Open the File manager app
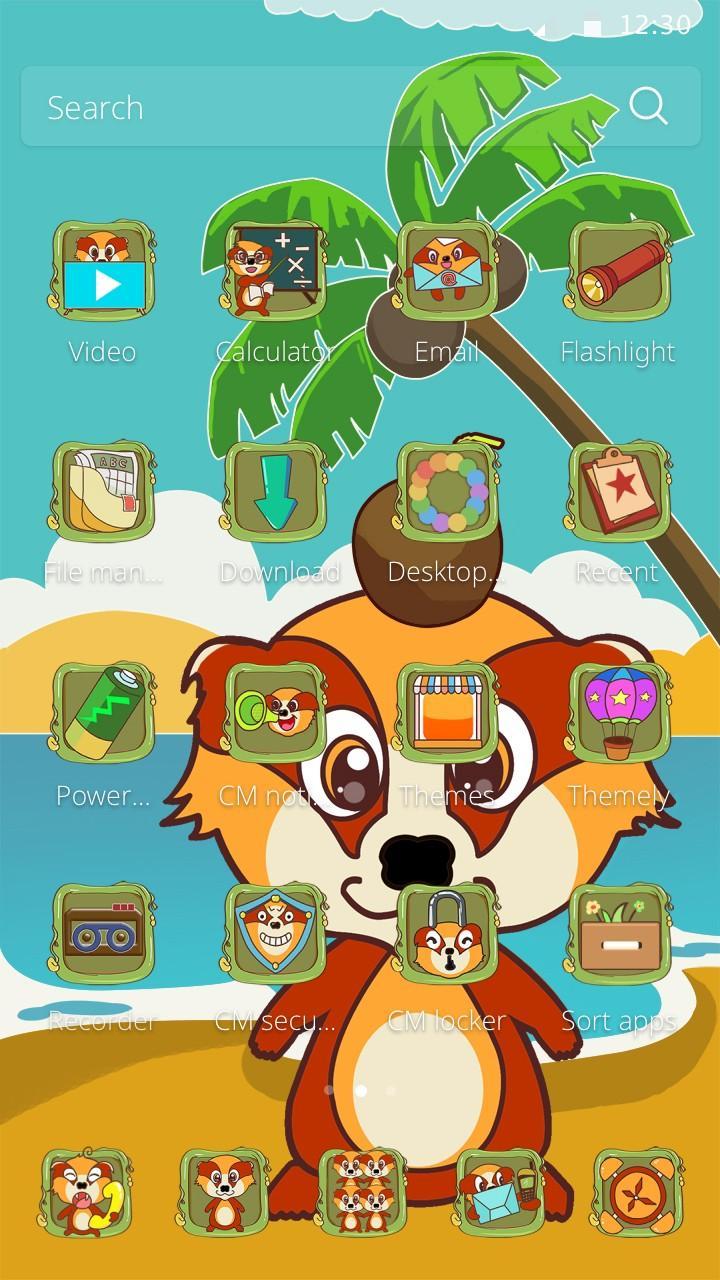The width and height of the screenshot is (720, 1280). point(102,493)
